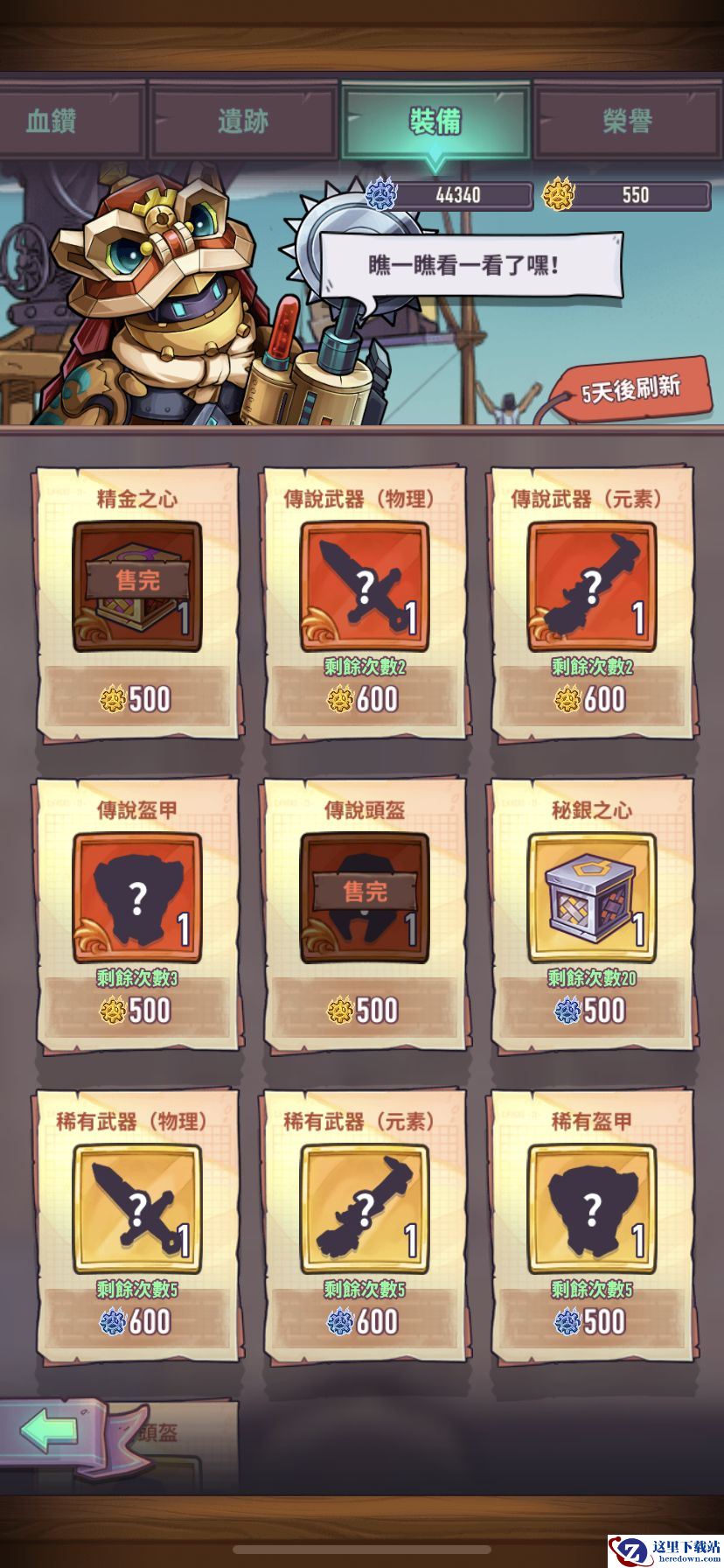Select the 裝備 tab
Screen dimensions: 724x1568
(x=435, y=121)
